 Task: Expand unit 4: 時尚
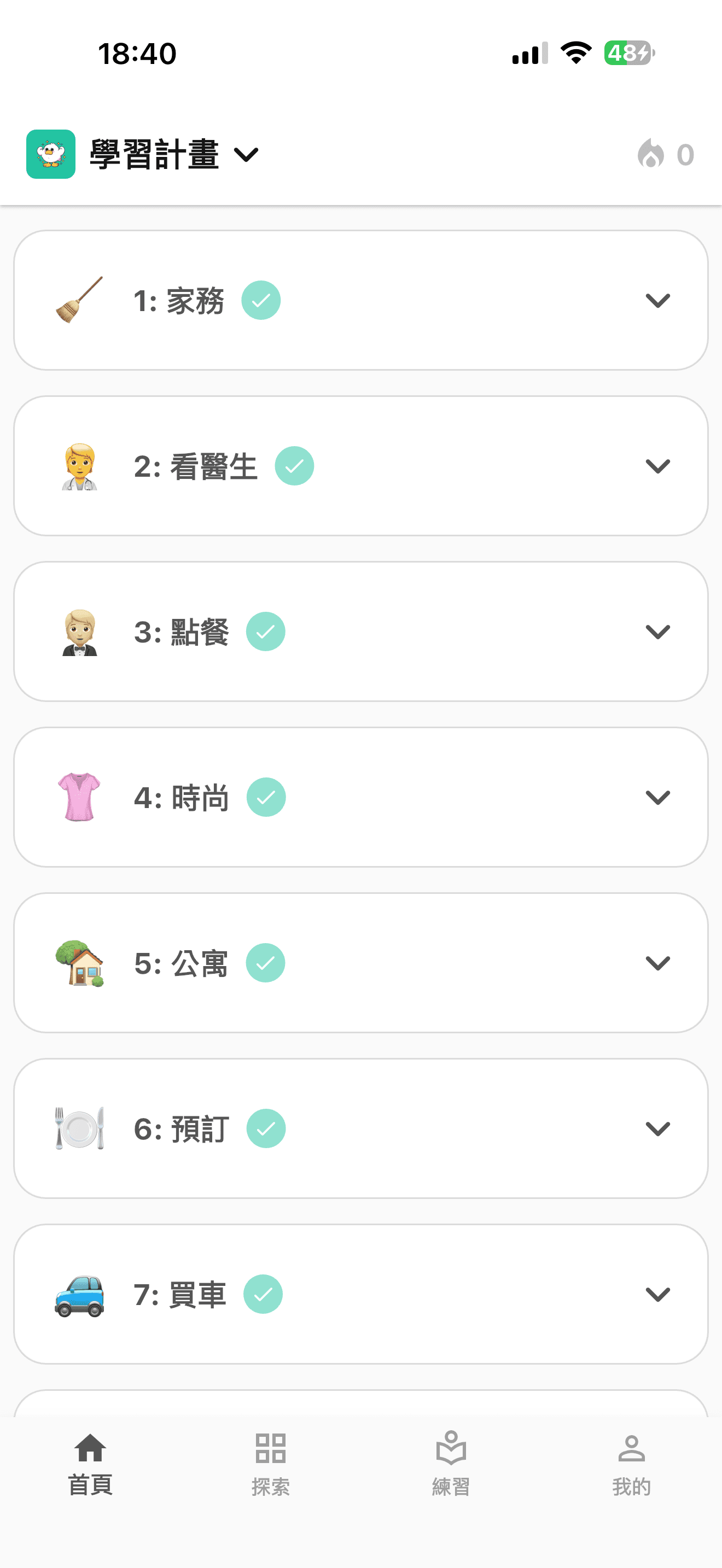coord(657,797)
